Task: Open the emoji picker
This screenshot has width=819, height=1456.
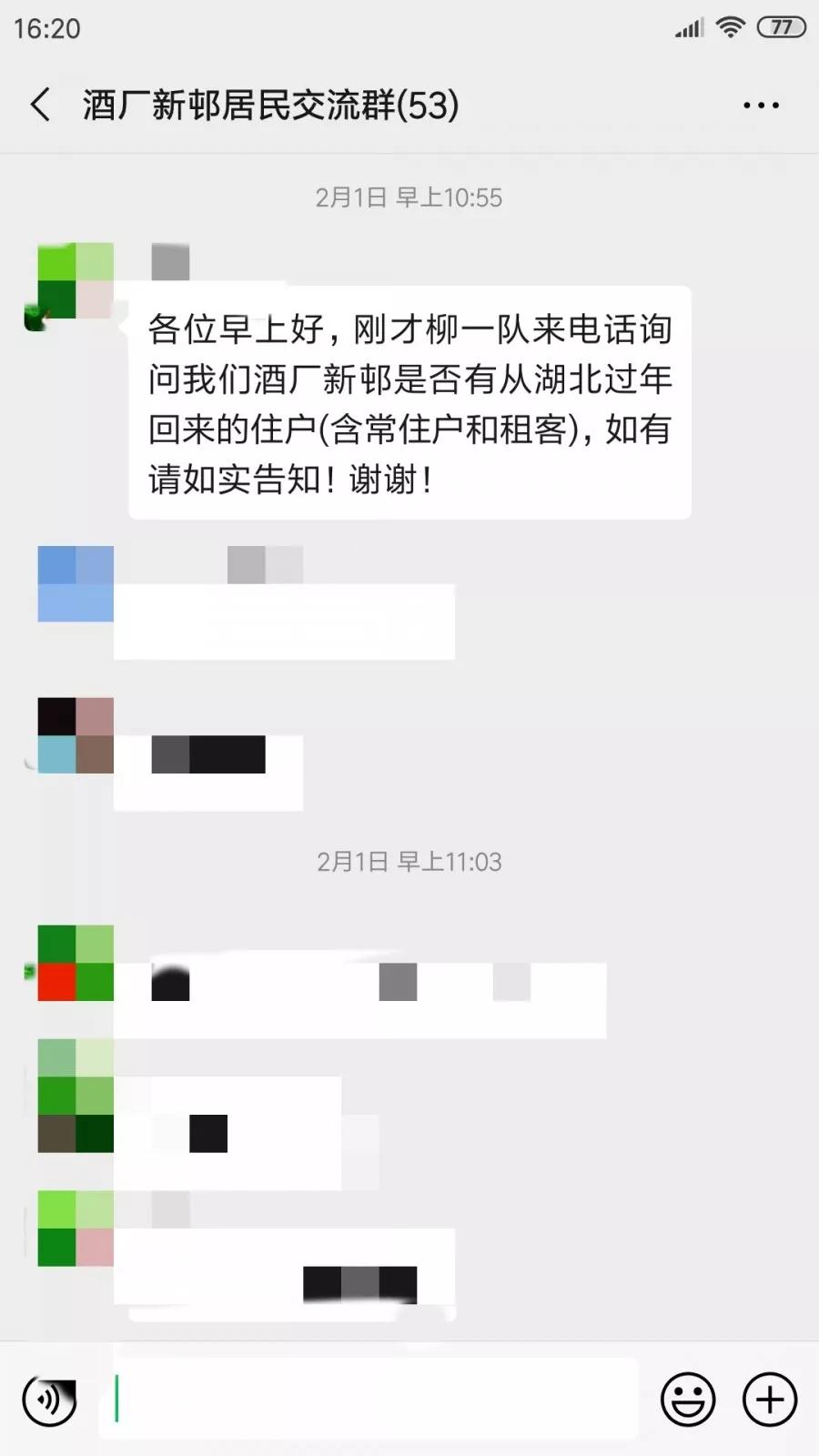Action: [688, 1400]
